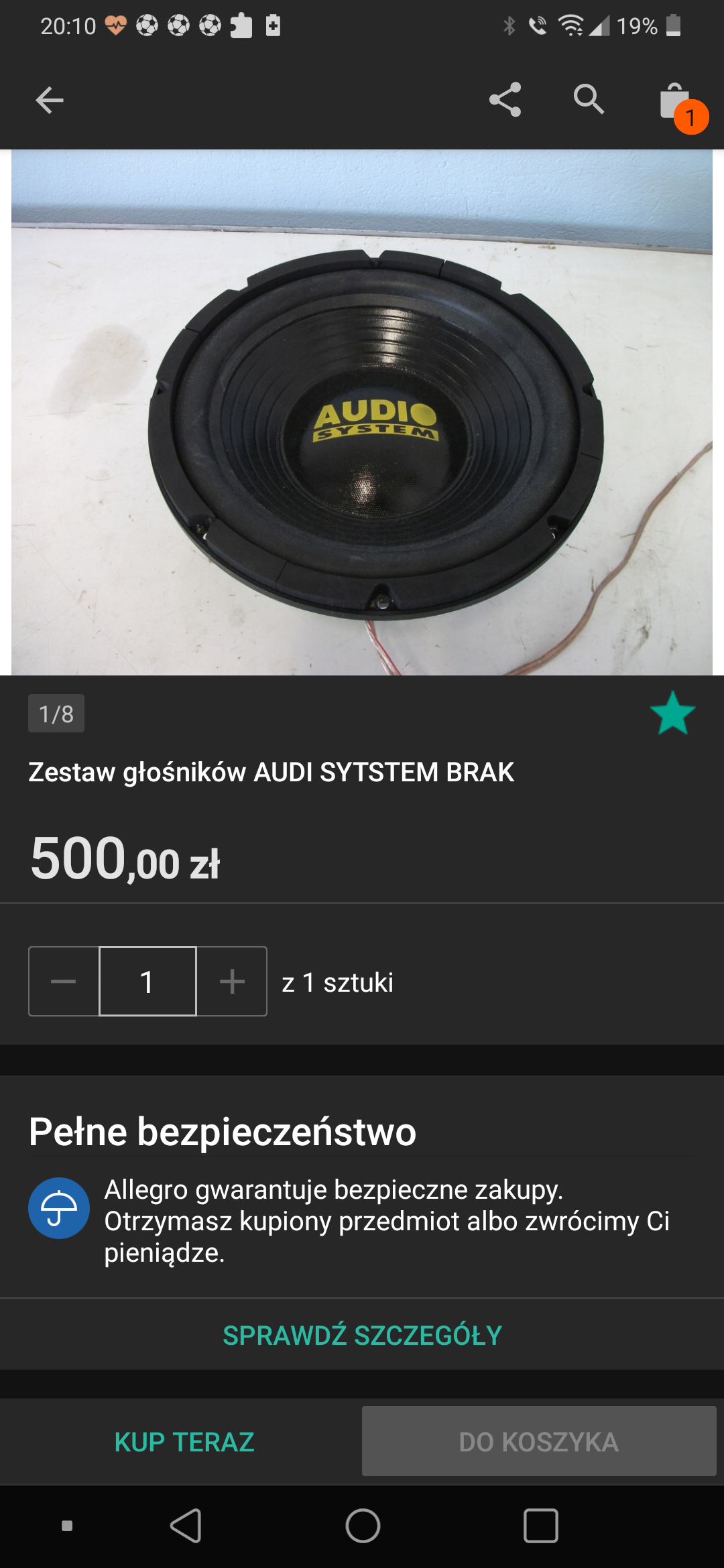Share this speaker listing

(x=505, y=100)
